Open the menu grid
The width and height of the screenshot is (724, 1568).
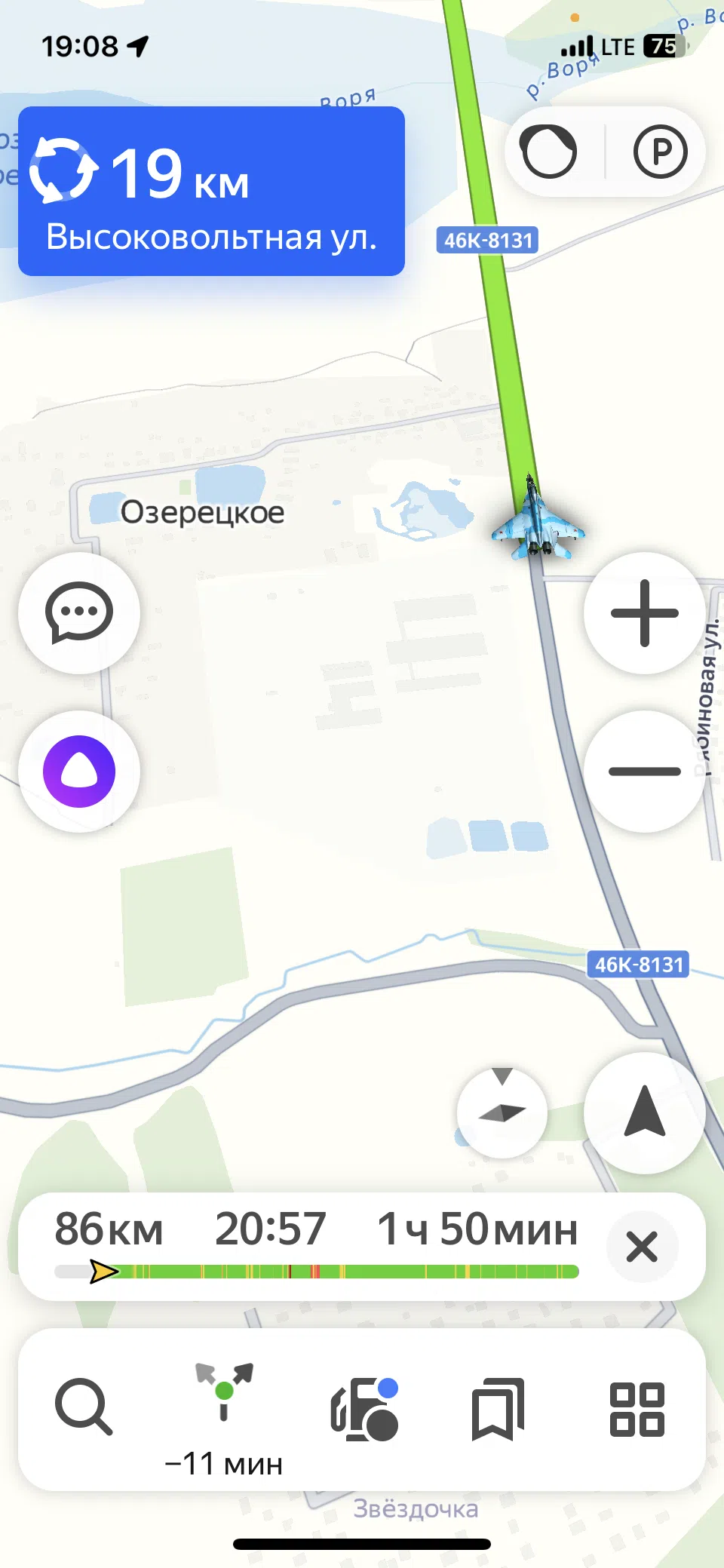point(637,1409)
